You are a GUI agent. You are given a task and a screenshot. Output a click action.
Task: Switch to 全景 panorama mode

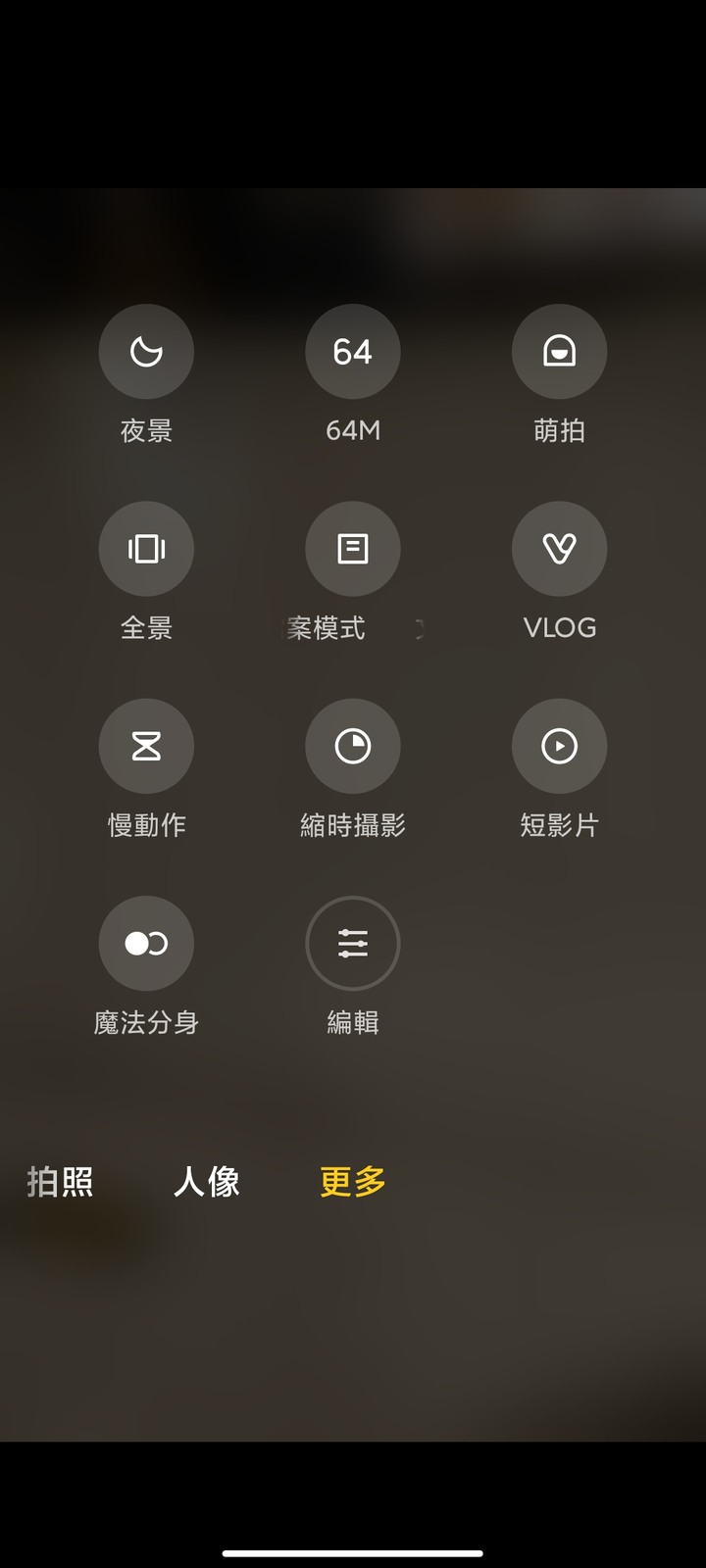click(x=146, y=549)
